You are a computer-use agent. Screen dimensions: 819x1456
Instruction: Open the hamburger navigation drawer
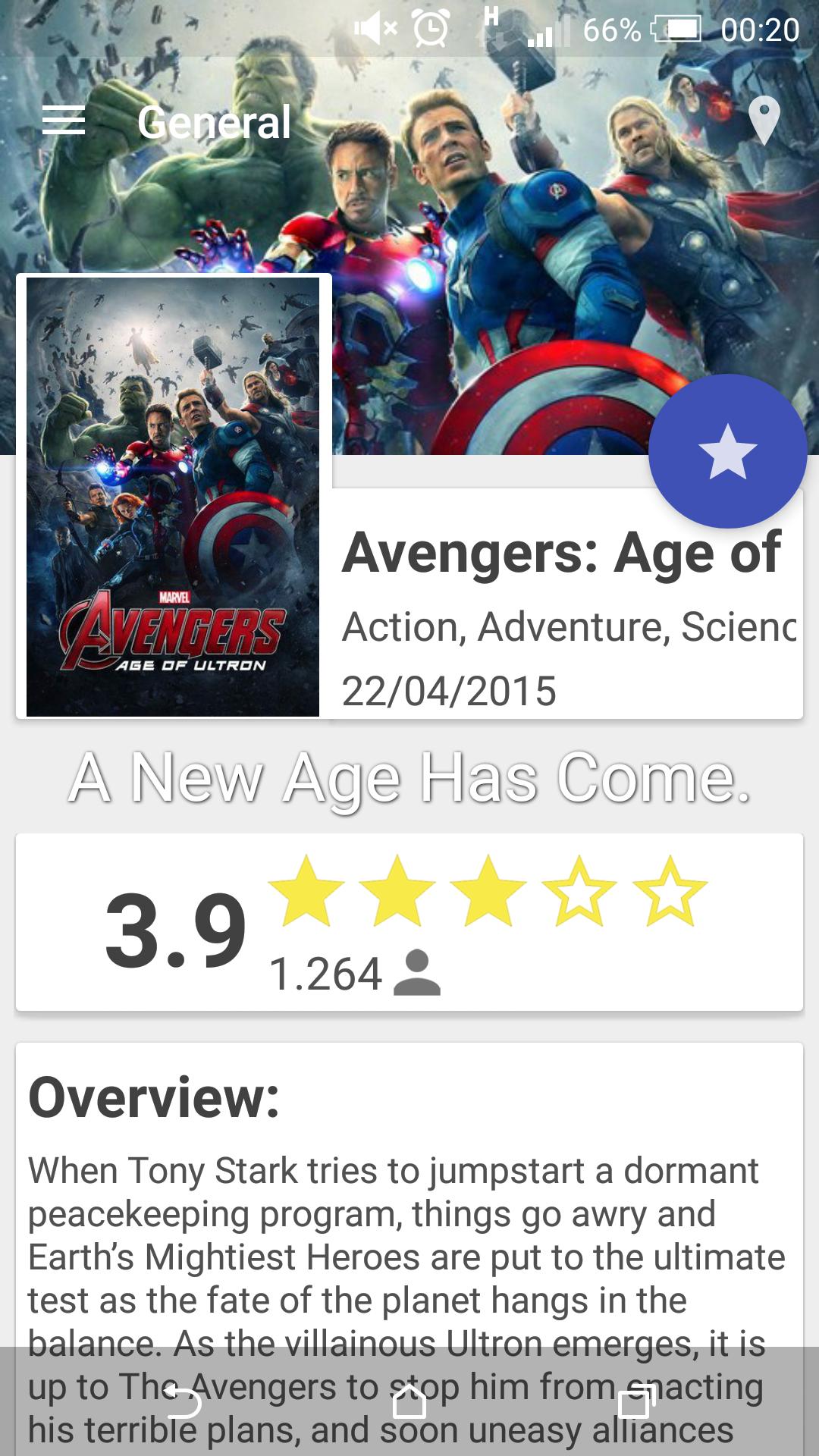click(x=64, y=121)
